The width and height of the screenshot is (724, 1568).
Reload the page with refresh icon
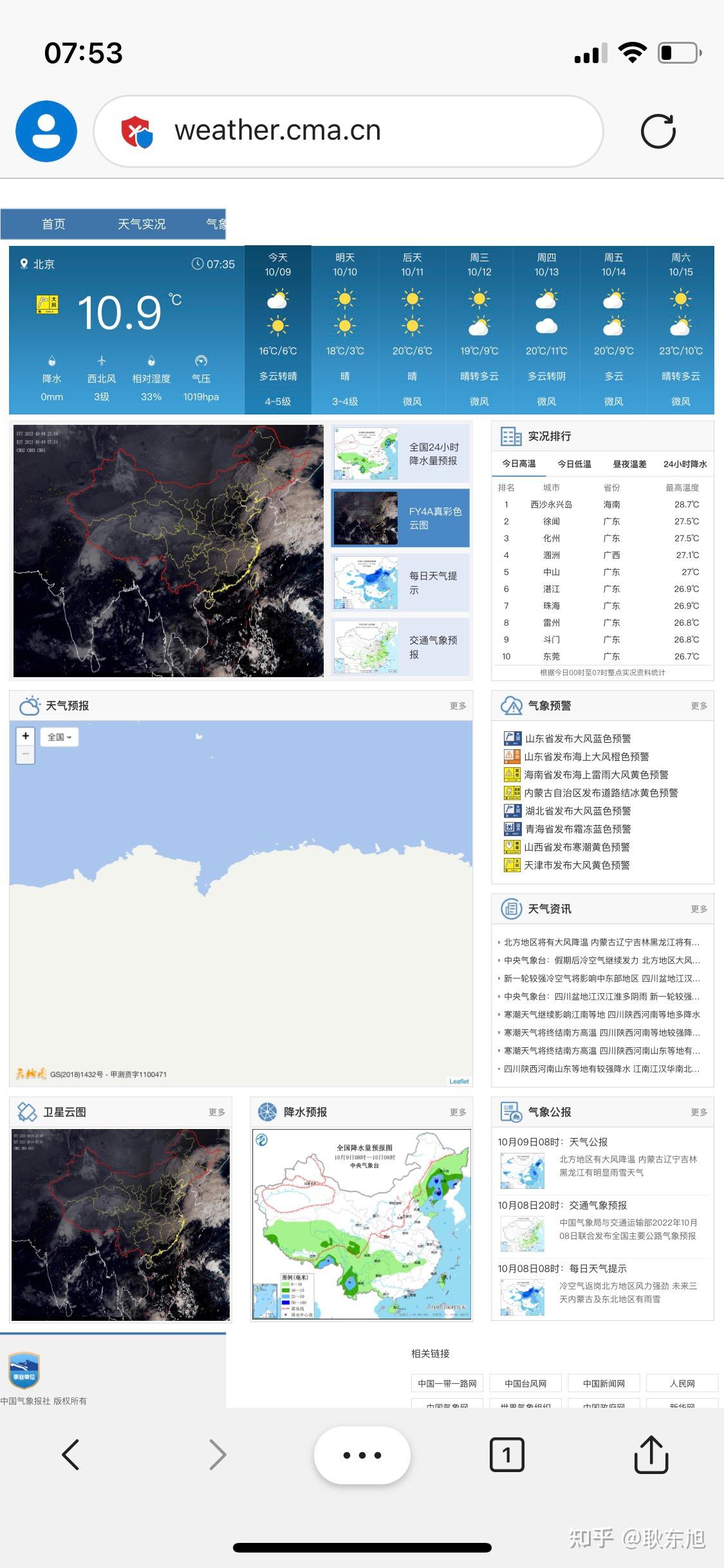[658, 131]
